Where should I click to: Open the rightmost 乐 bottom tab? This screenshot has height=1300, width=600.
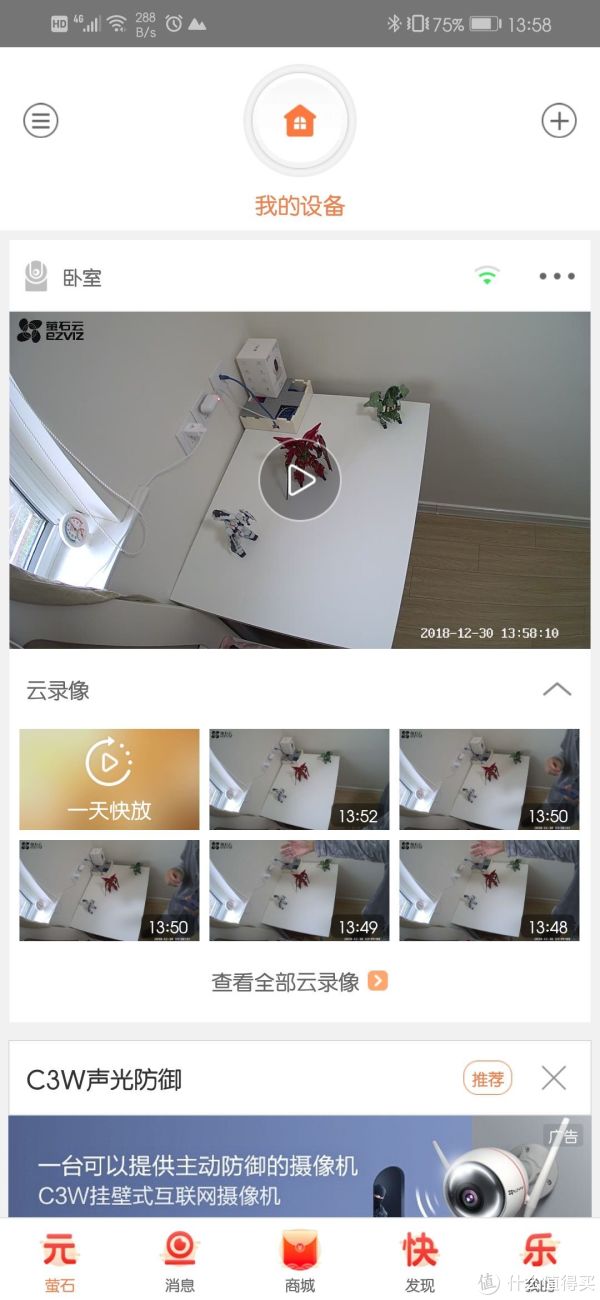[x=540, y=1262]
